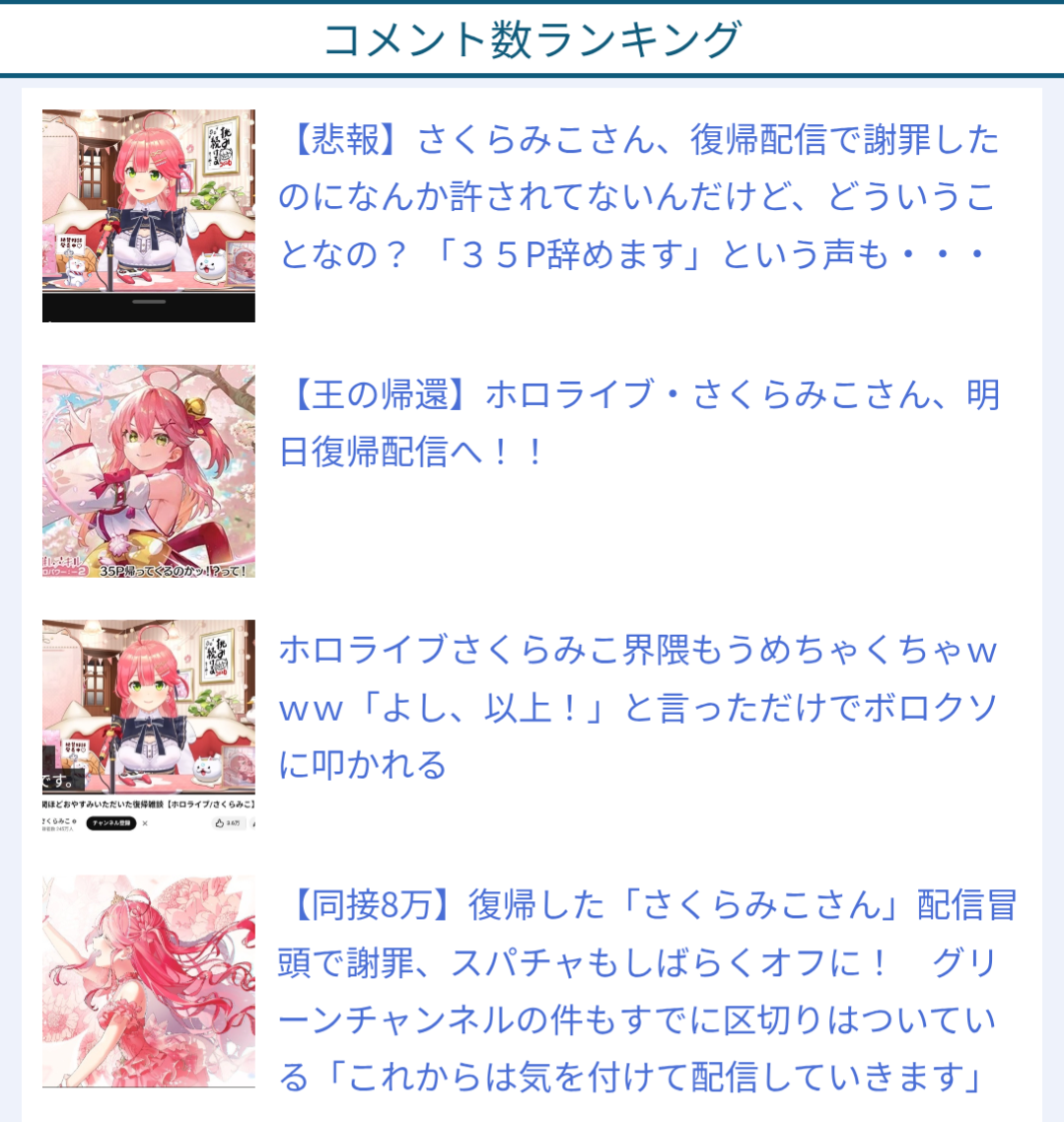Tap the thumbnail beside the 【悲報】 article

click(x=149, y=215)
